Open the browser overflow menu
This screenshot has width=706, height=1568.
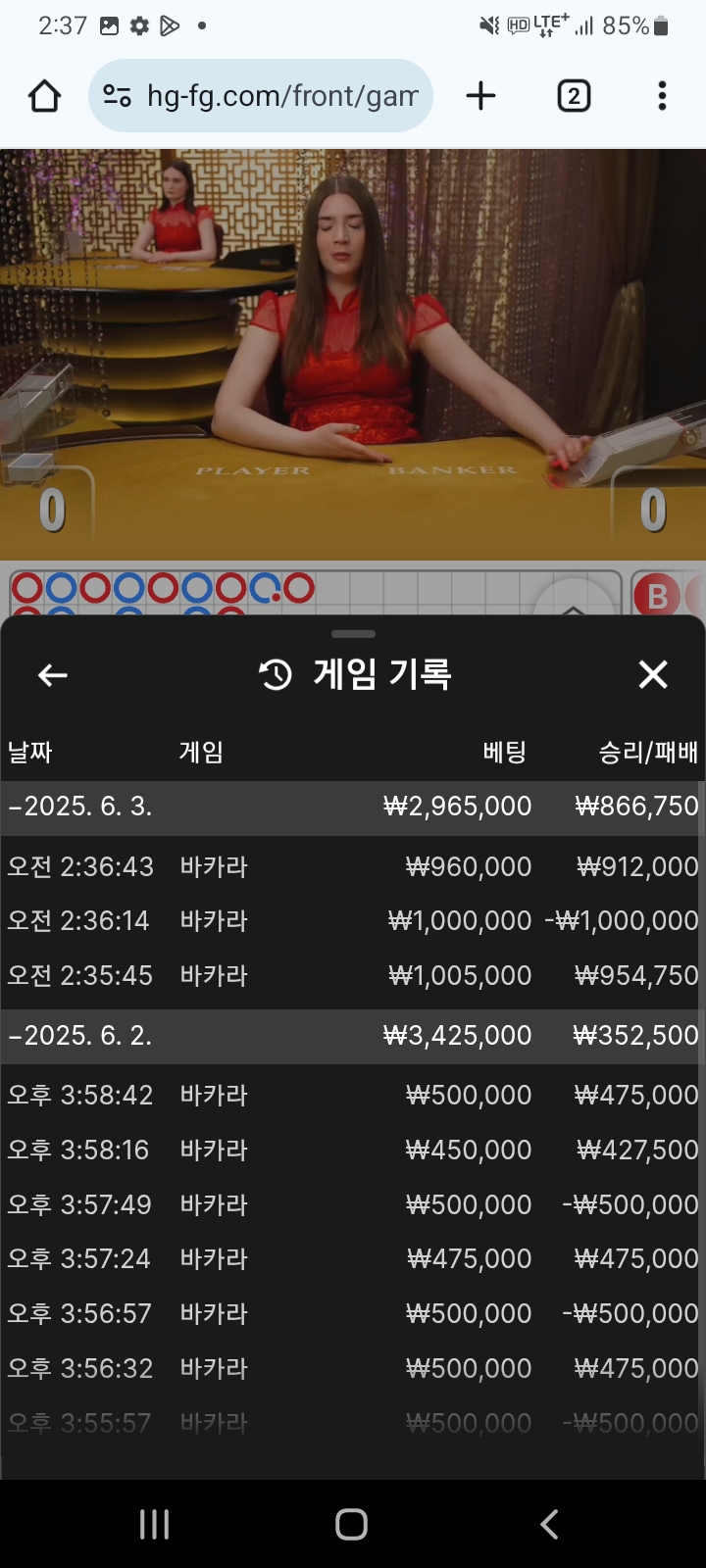(x=662, y=96)
